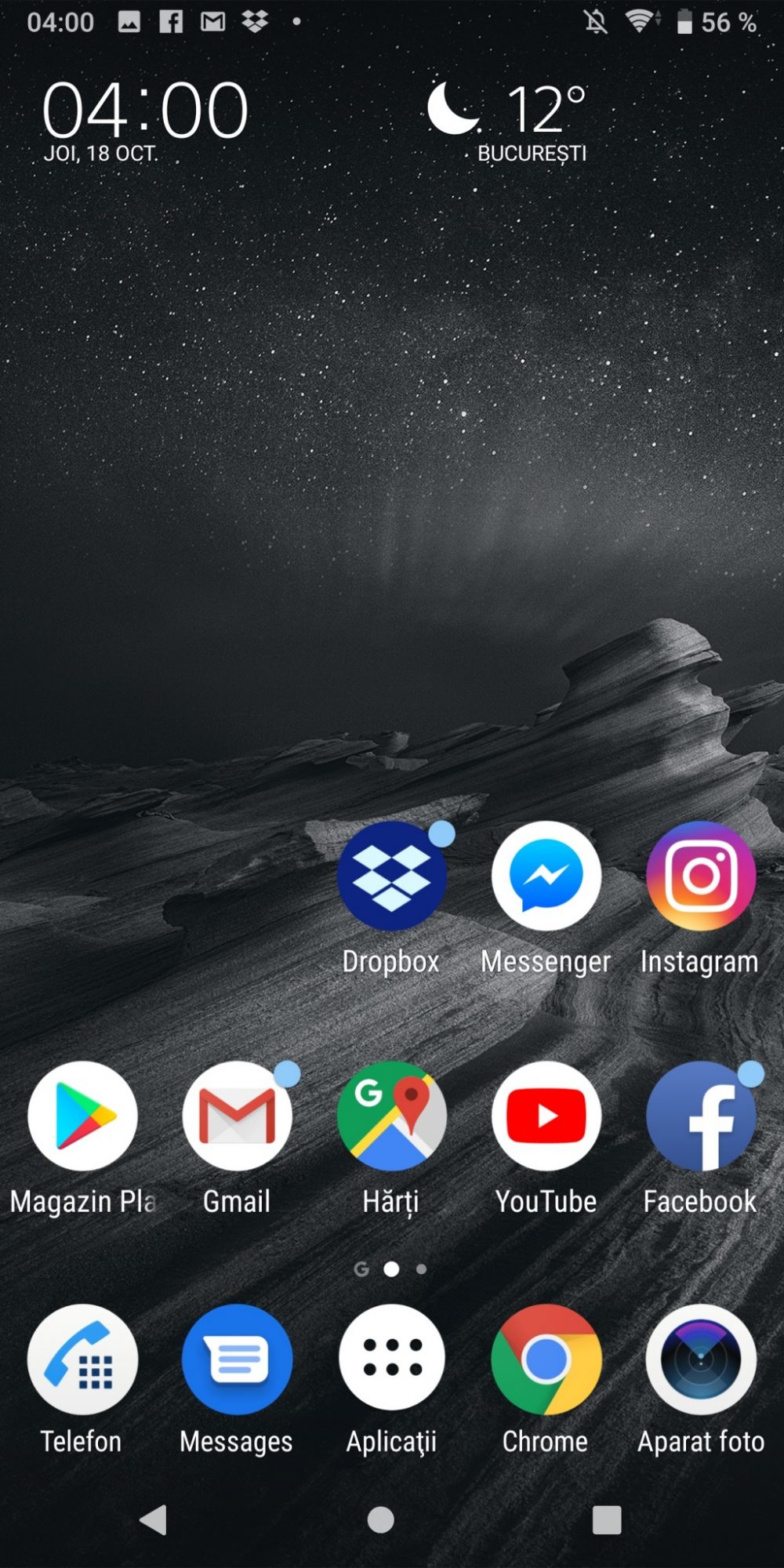Tap the system back button
The height and width of the screenshot is (1568, 784).
click(153, 1519)
